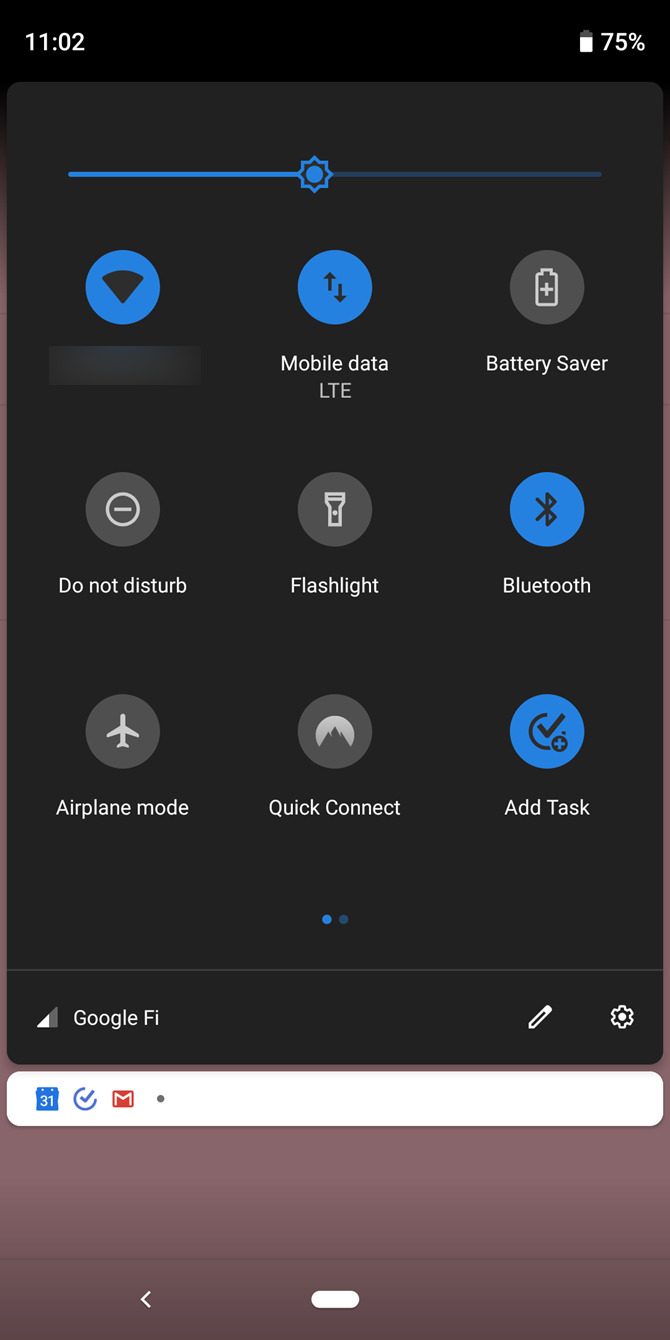Viewport: 670px width, 1340px height.
Task: Open the collapsed notifications bar
Action: pos(335,1099)
